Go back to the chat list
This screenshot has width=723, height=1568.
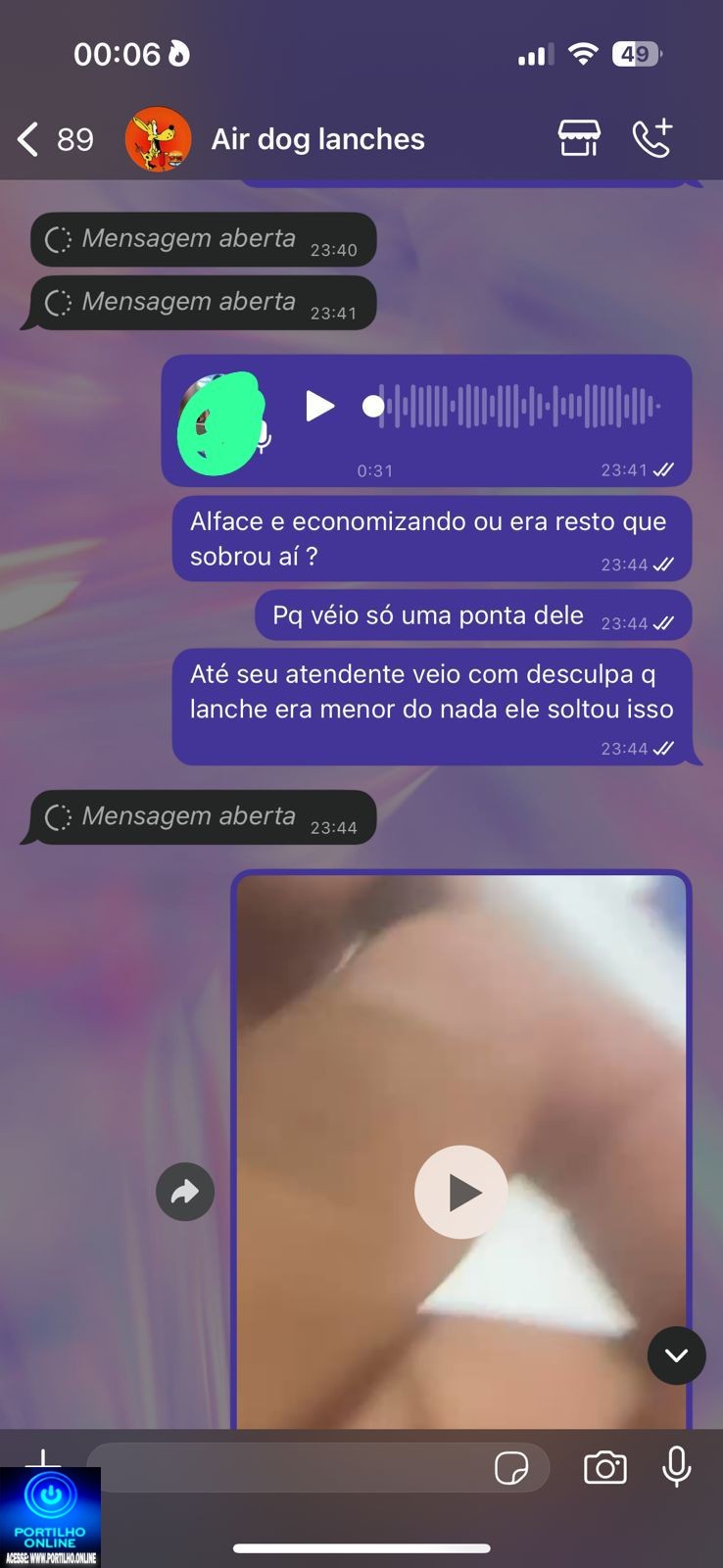coord(29,139)
